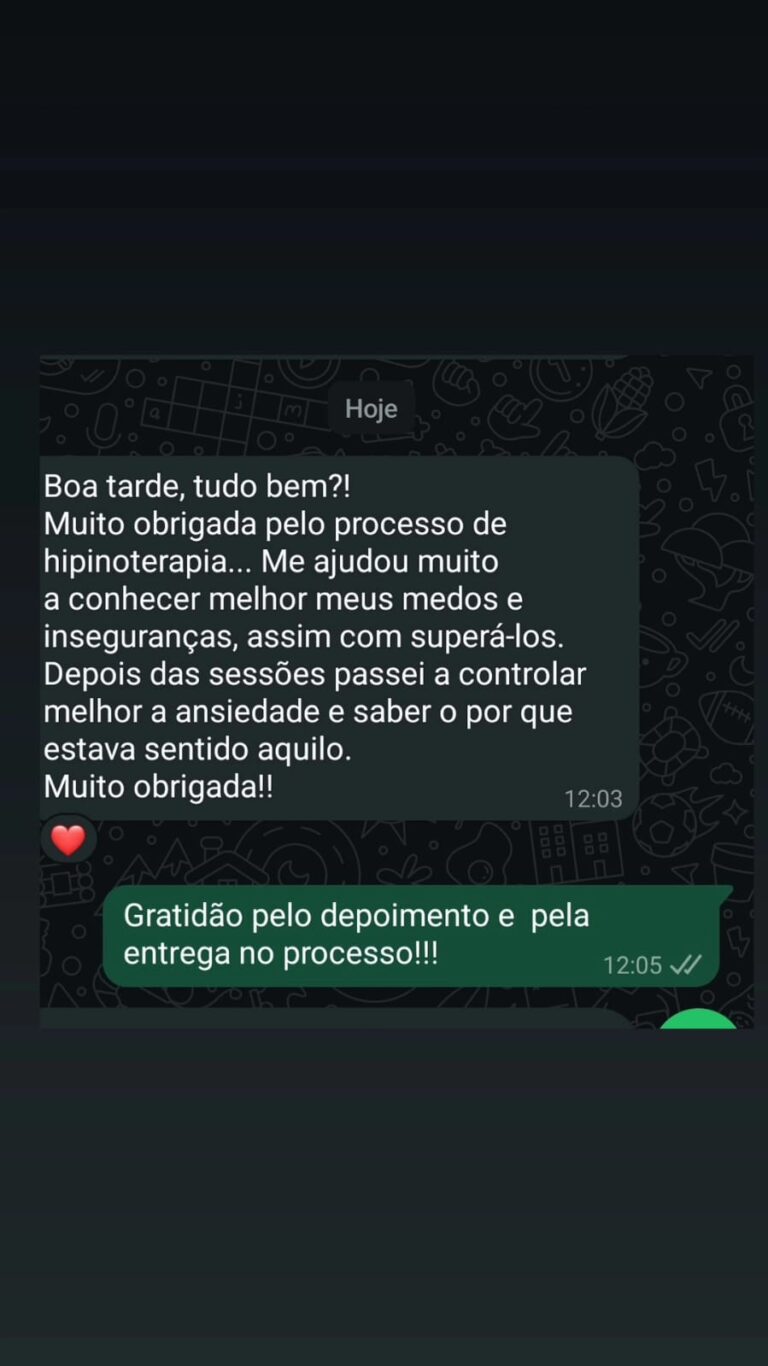This screenshot has width=768, height=1366.
Task: Select the 'Hoje' date chip
Action: [372, 408]
